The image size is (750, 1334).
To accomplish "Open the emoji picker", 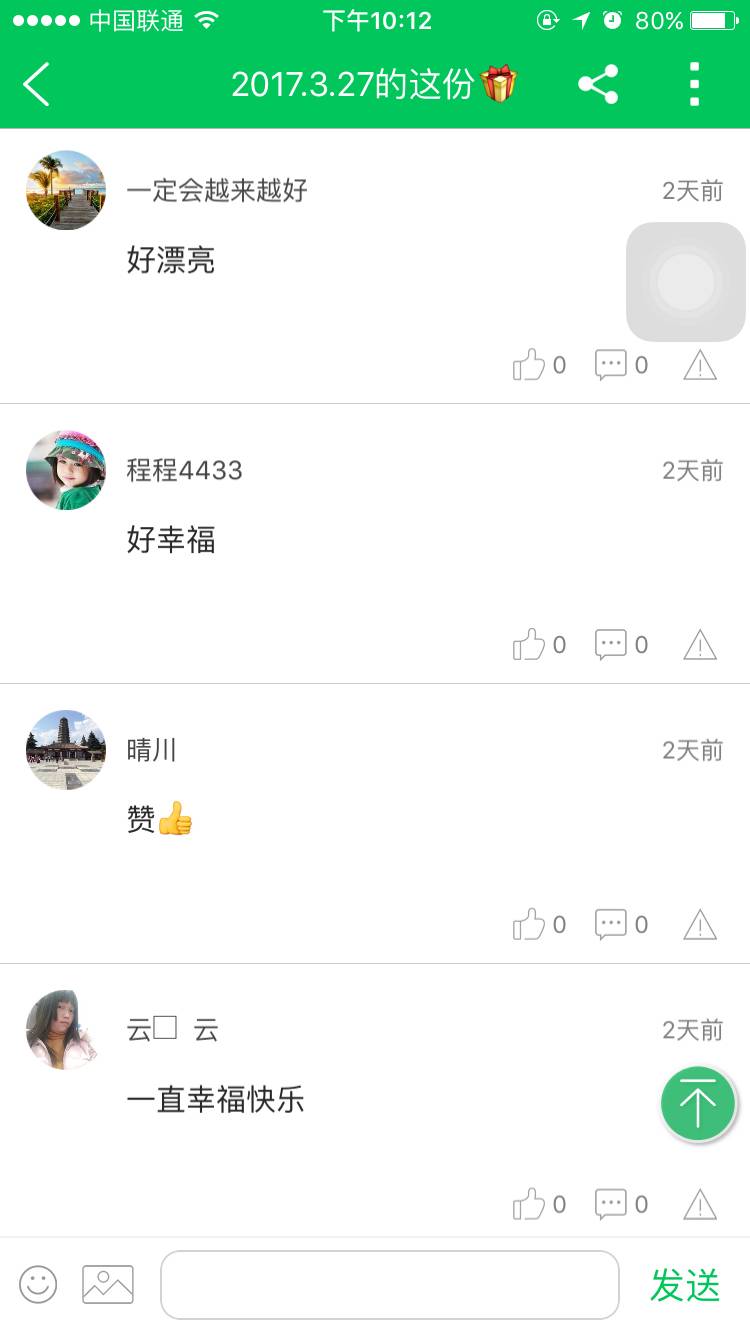I will click(38, 1284).
